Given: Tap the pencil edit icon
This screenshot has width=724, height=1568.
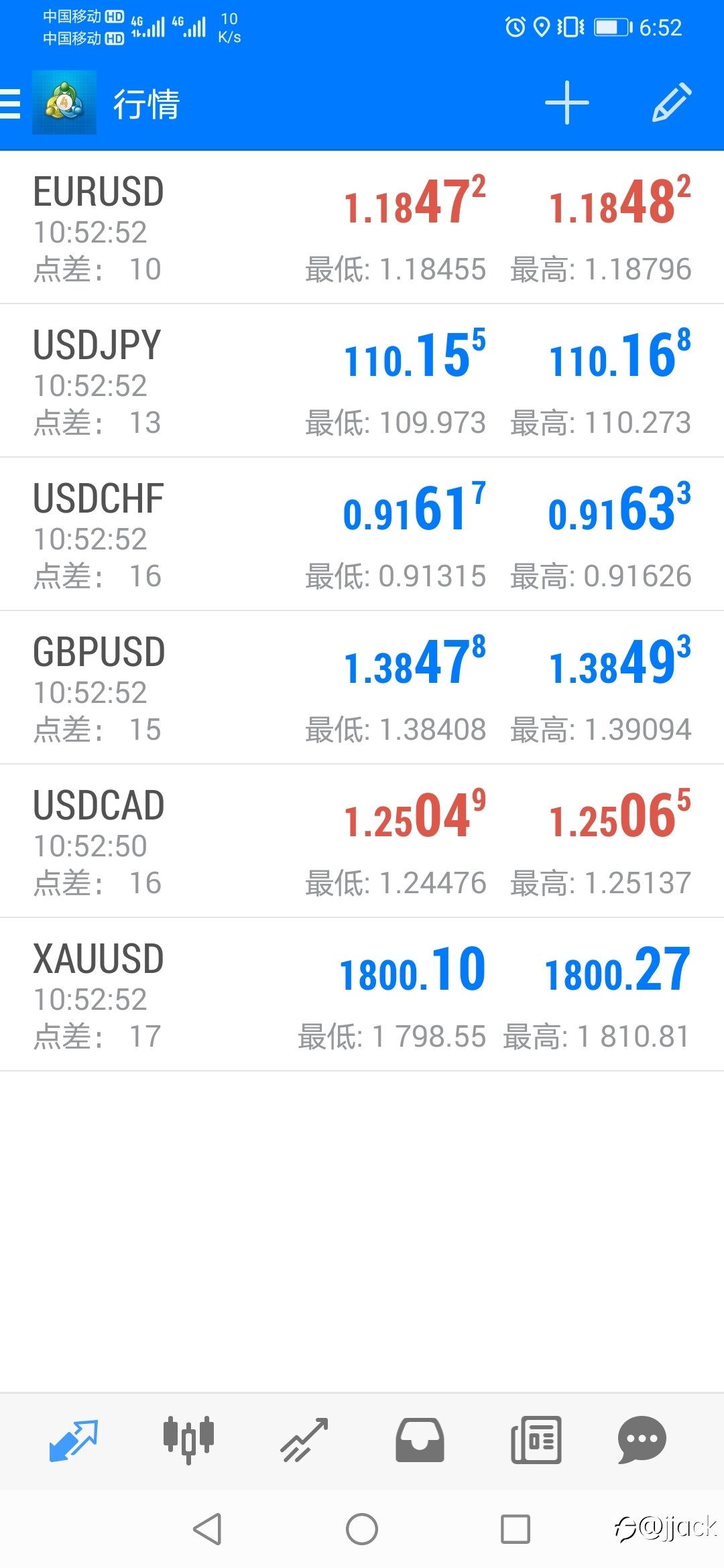Looking at the screenshot, I should 672,103.
